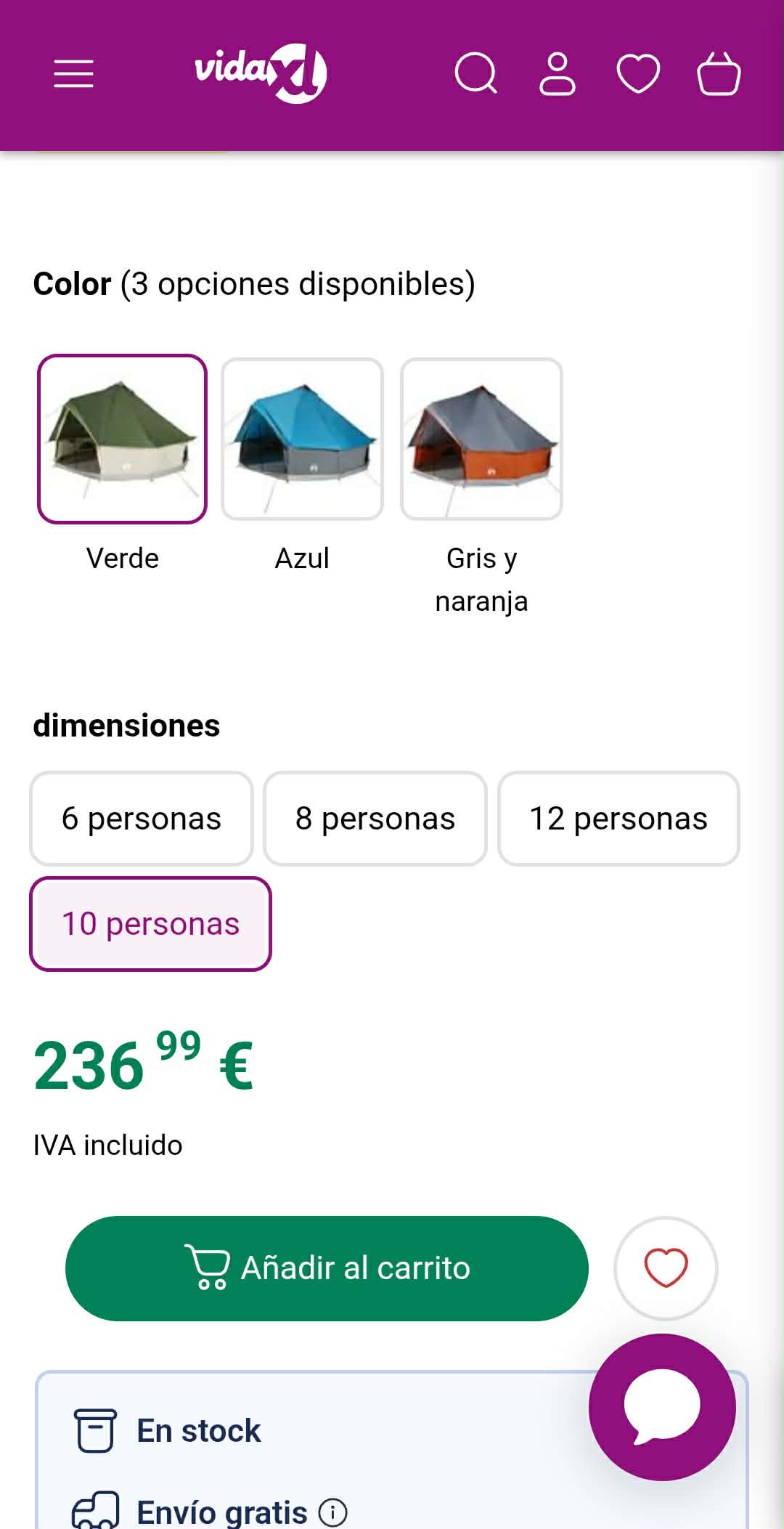The width and height of the screenshot is (784, 1529).
Task: Open the hamburger menu
Action: [x=73, y=74]
